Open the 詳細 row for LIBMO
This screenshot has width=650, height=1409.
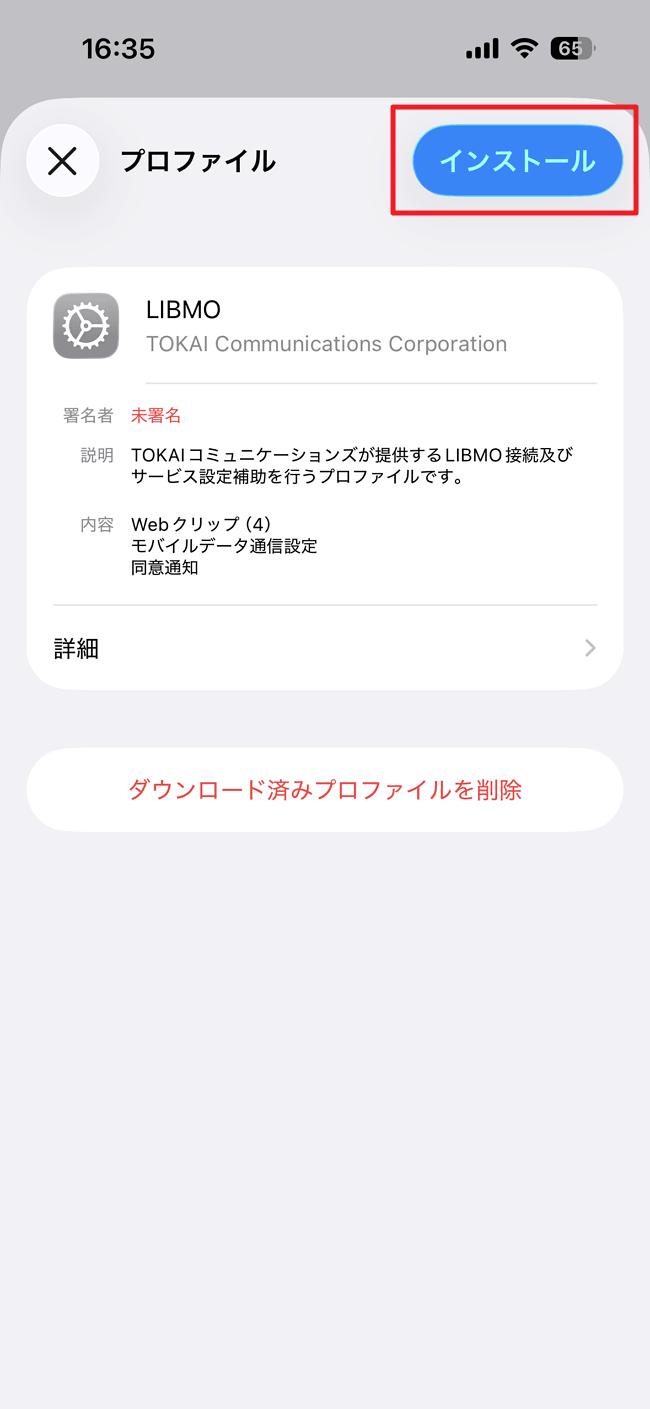click(x=325, y=648)
